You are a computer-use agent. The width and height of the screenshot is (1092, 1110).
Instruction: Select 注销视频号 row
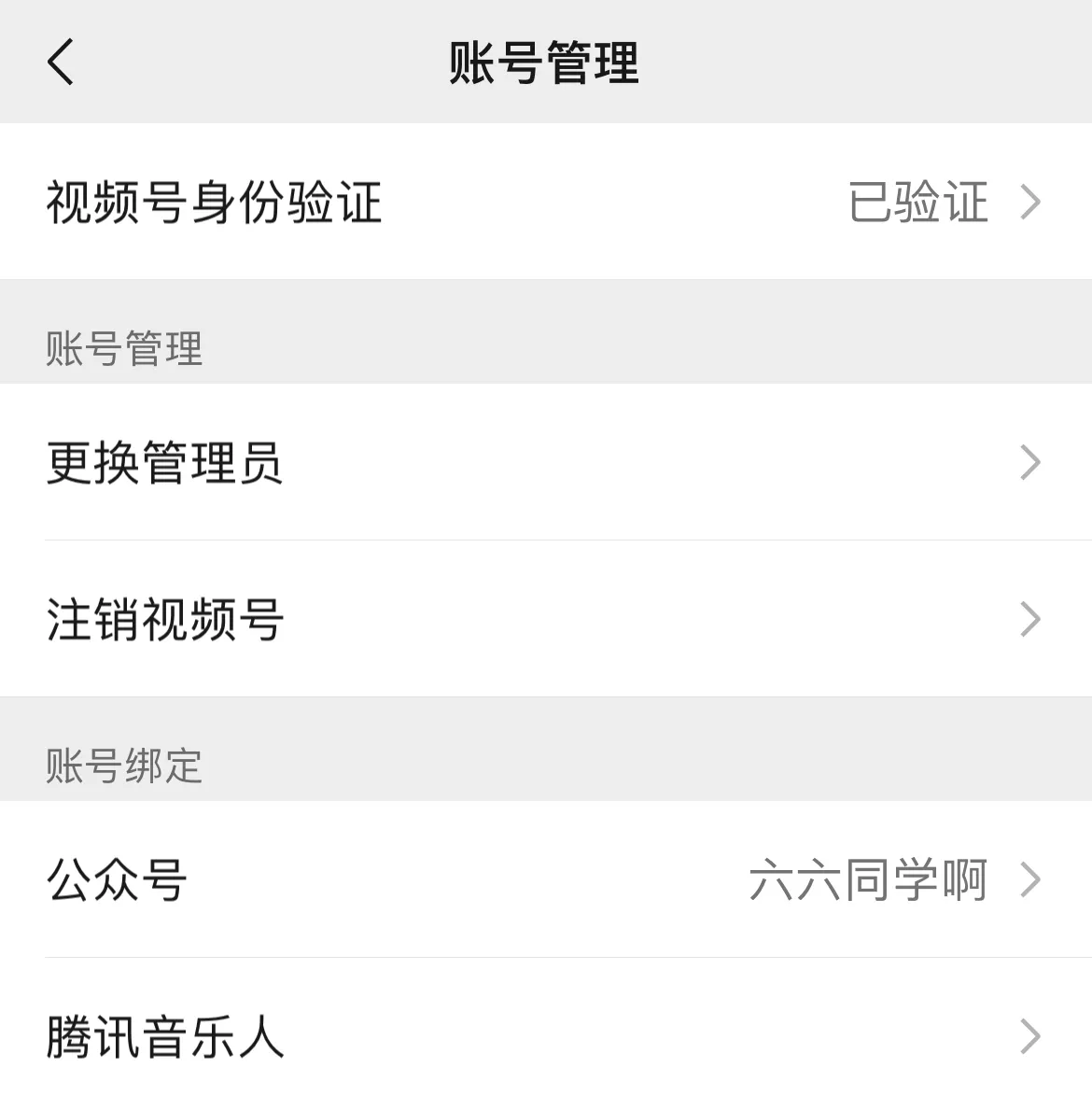(545, 619)
